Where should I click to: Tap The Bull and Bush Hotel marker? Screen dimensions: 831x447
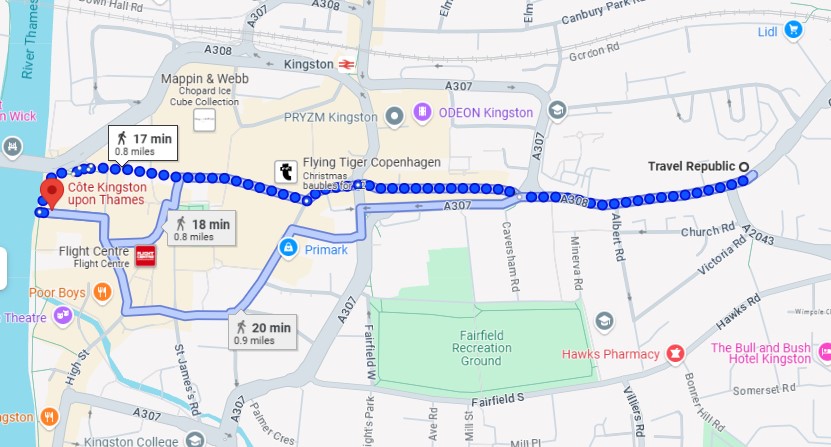823,353
